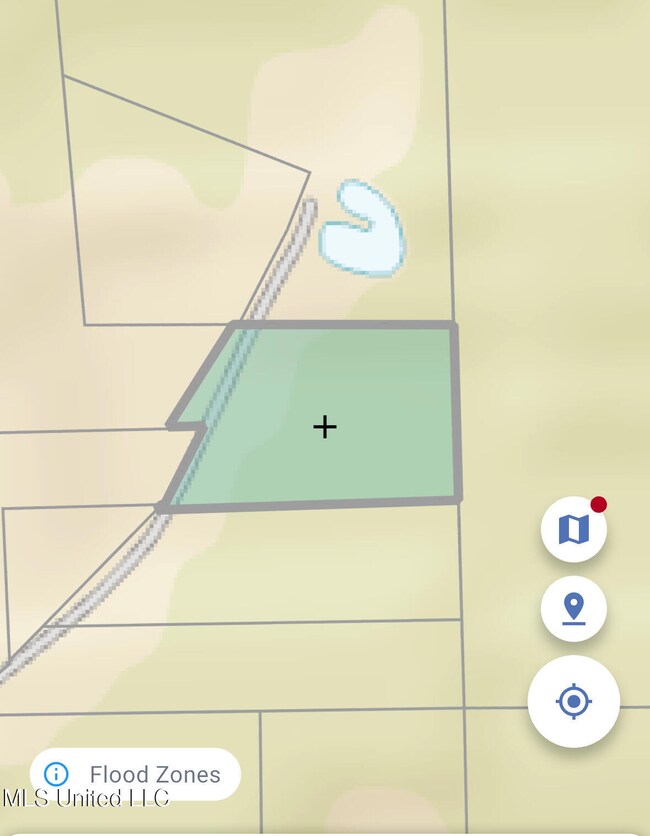The height and width of the screenshot is (836, 650).
Task: Open the map layers button
Action: pos(573,529)
